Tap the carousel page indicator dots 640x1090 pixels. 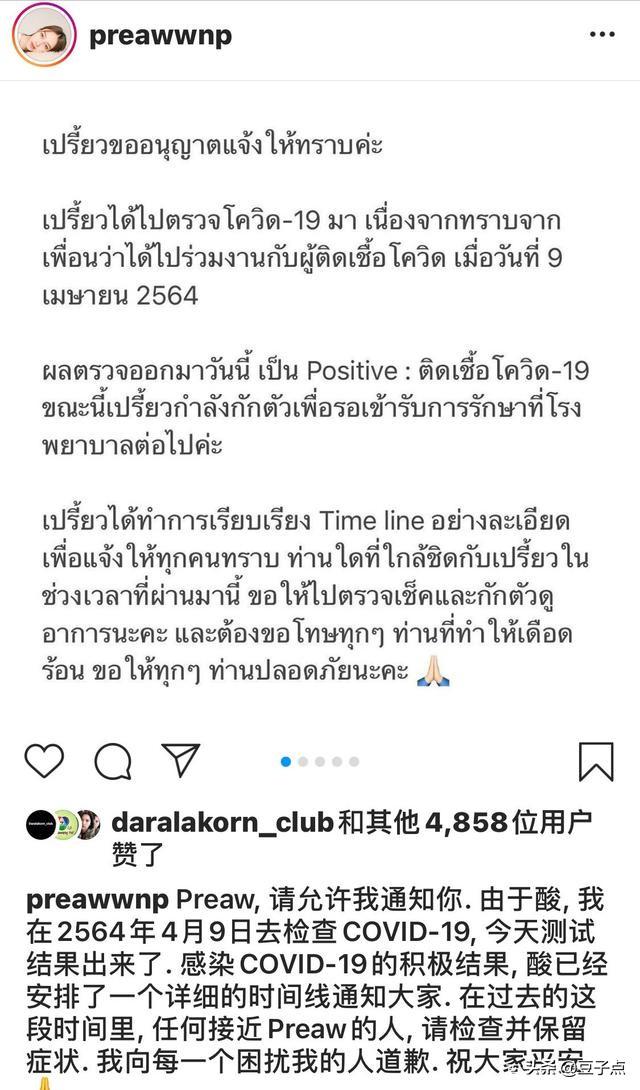(319, 762)
